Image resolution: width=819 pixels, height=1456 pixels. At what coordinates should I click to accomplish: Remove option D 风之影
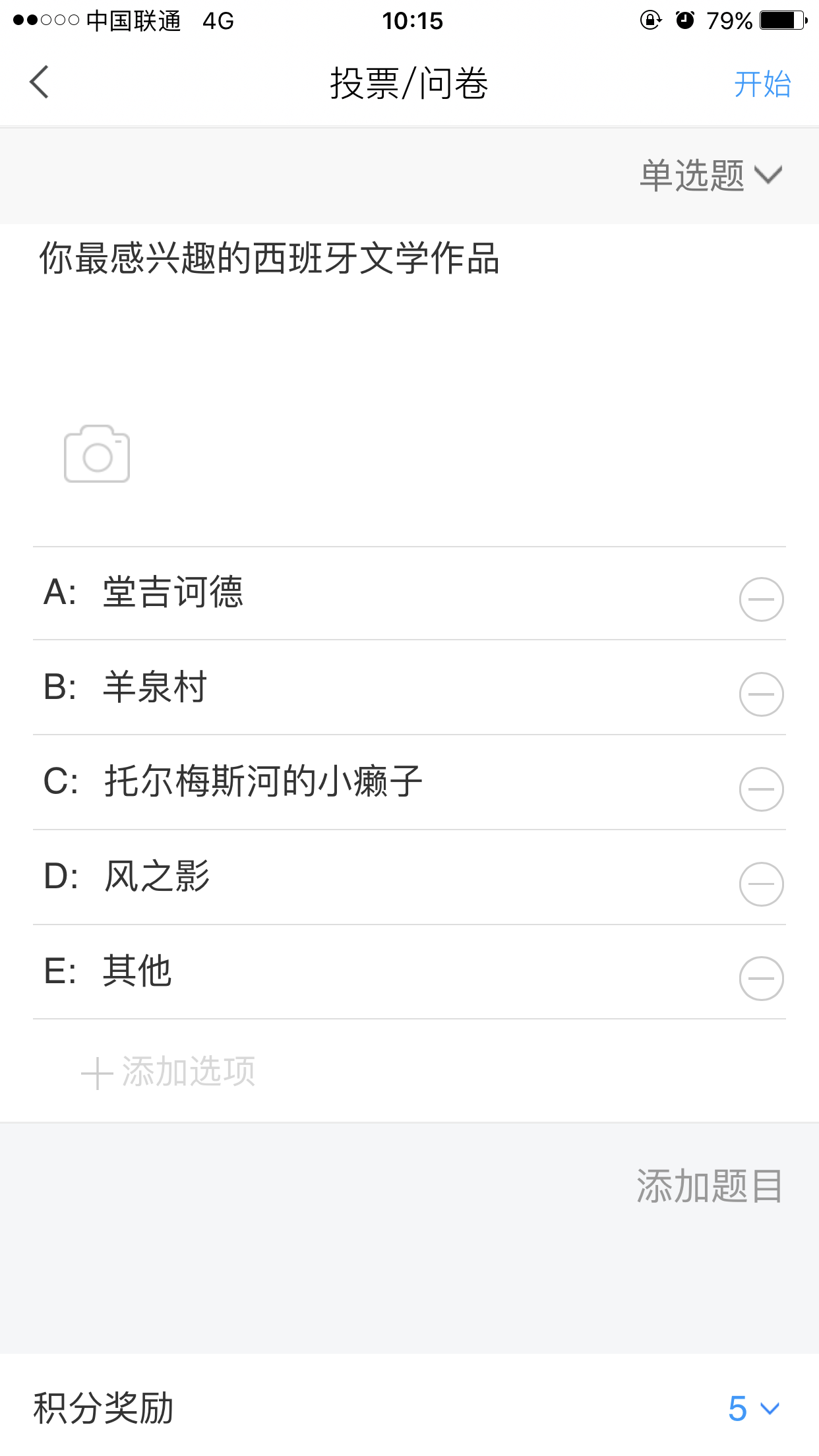click(x=761, y=884)
